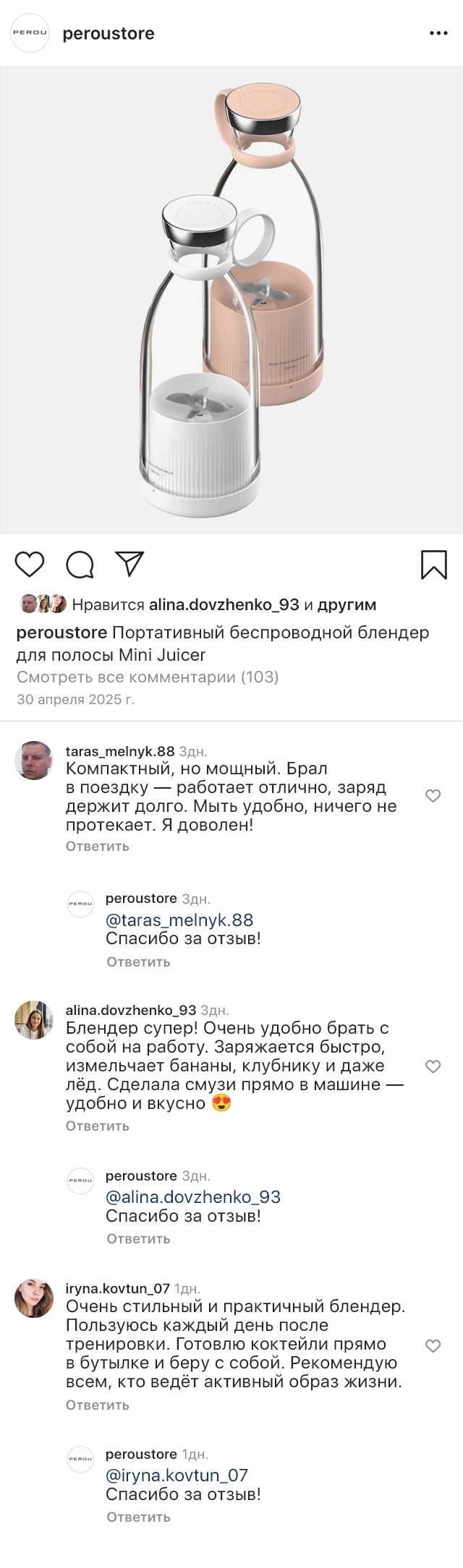This screenshot has height=1568, width=463.
Task: Like the comment by alina.dovzhenko_93
Action: pos(433,1066)
